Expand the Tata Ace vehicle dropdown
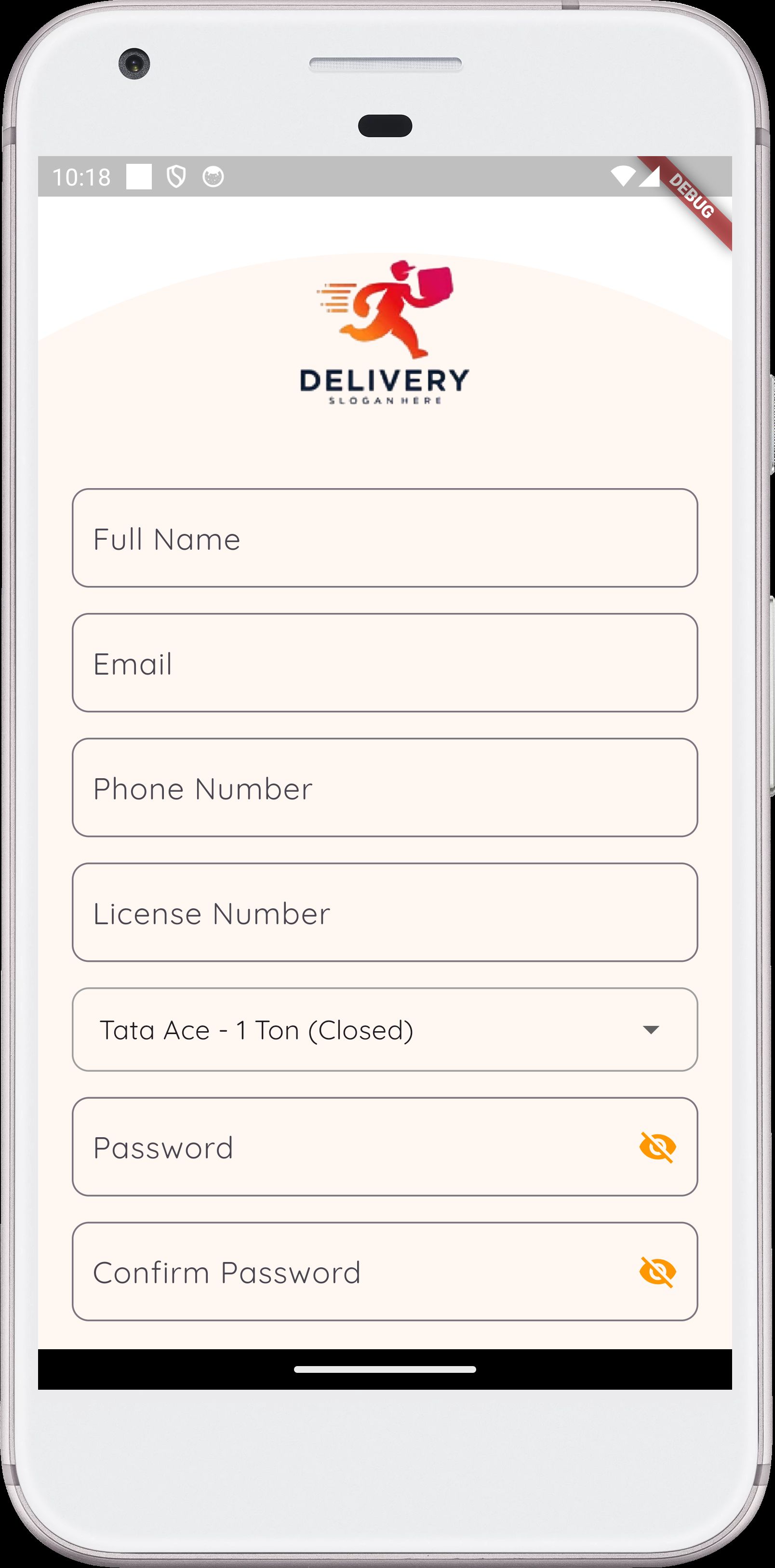775x1568 pixels. point(385,1030)
